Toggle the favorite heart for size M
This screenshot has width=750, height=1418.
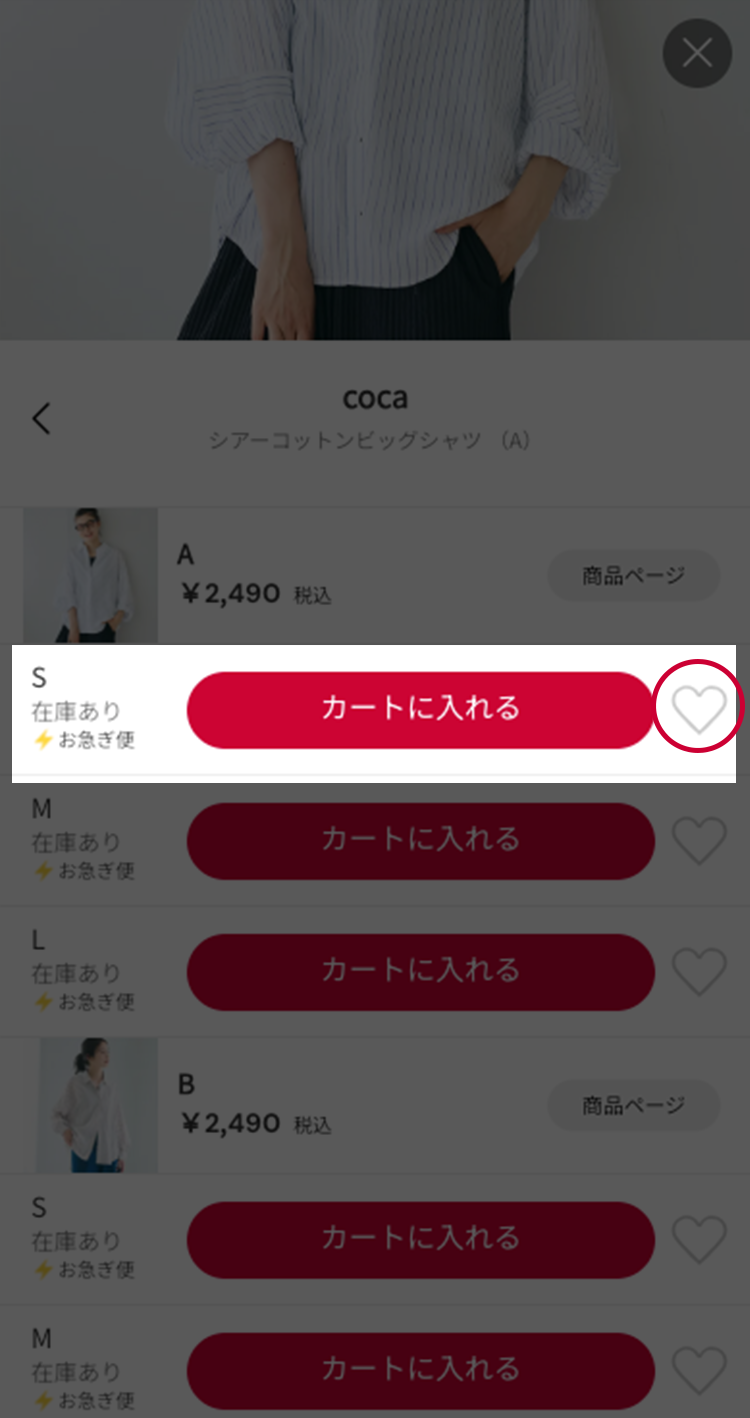point(699,841)
